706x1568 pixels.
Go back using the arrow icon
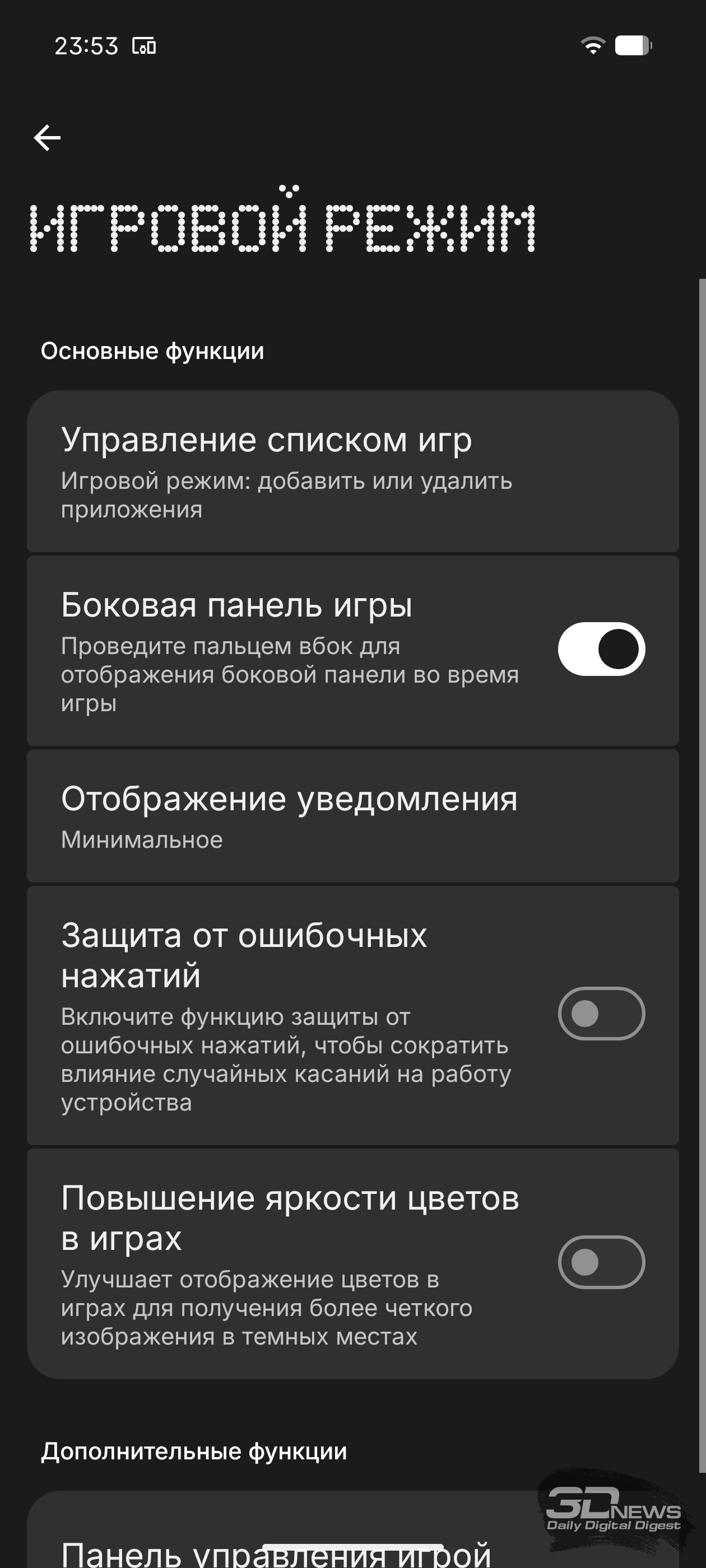47,138
